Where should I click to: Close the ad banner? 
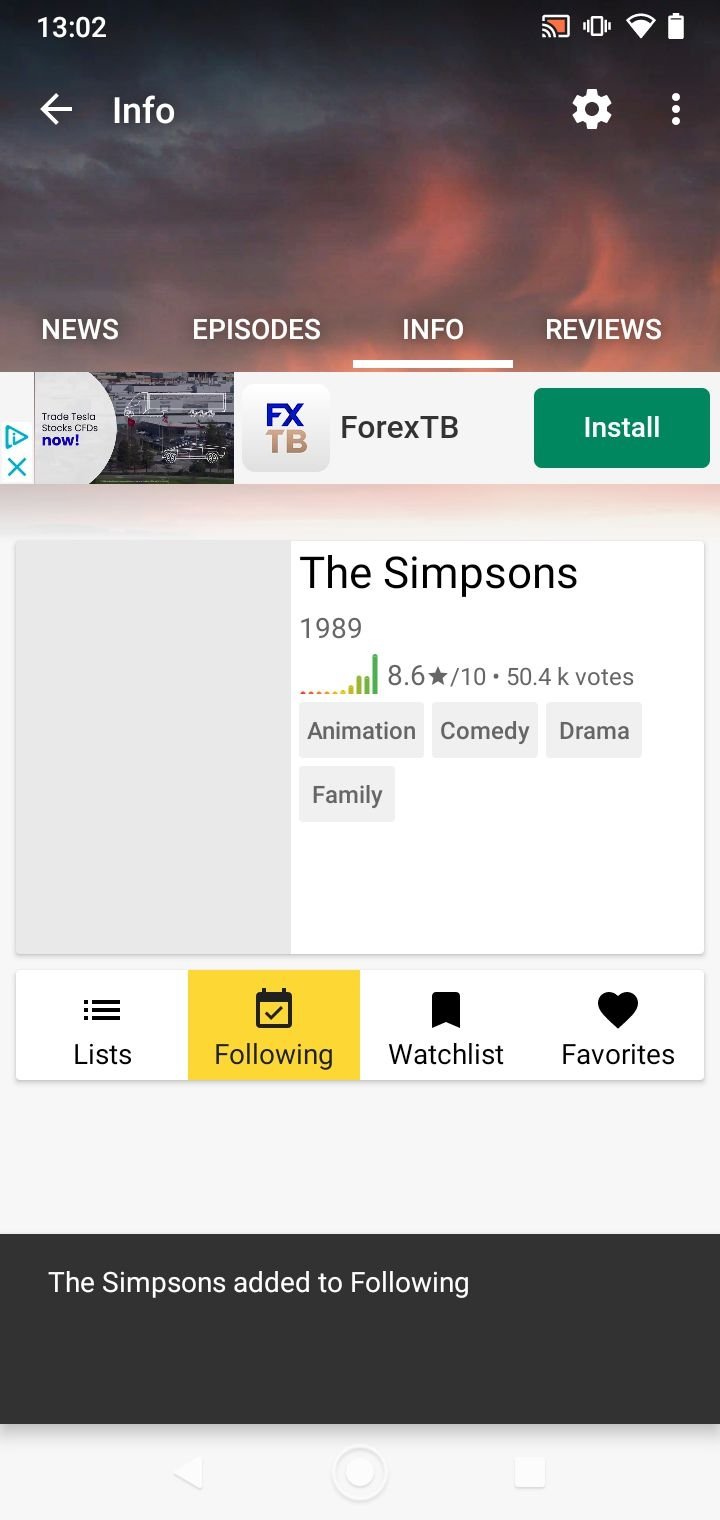(16, 466)
